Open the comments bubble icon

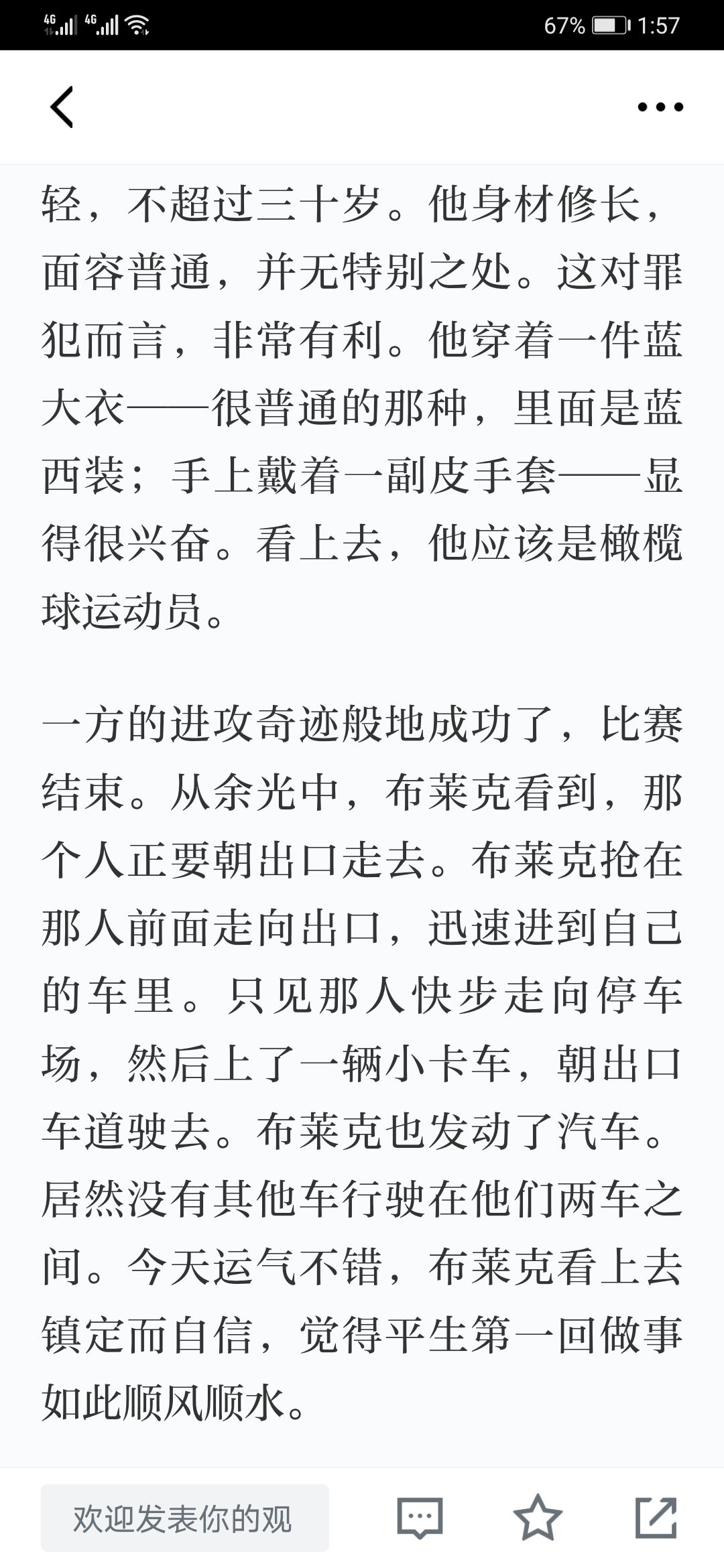click(x=420, y=1518)
